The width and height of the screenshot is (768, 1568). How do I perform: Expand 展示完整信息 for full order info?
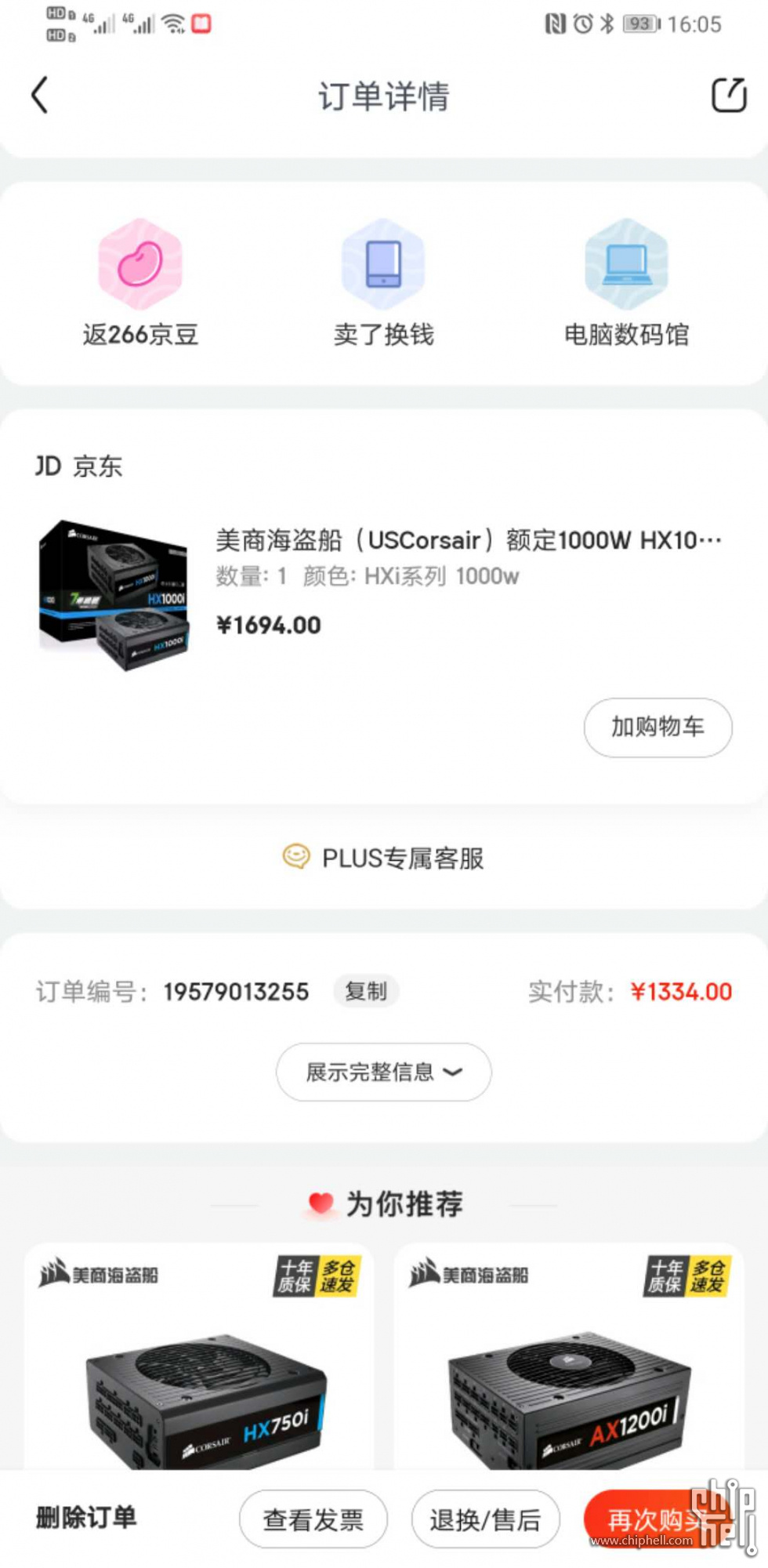point(384,1072)
